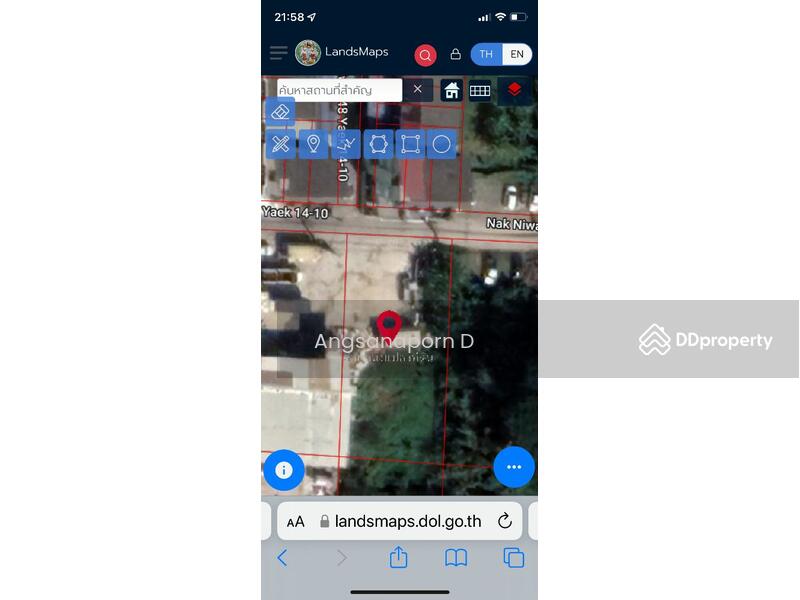Open the three-dots floating button
Viewport: 800px width, 600px height.
514,467
